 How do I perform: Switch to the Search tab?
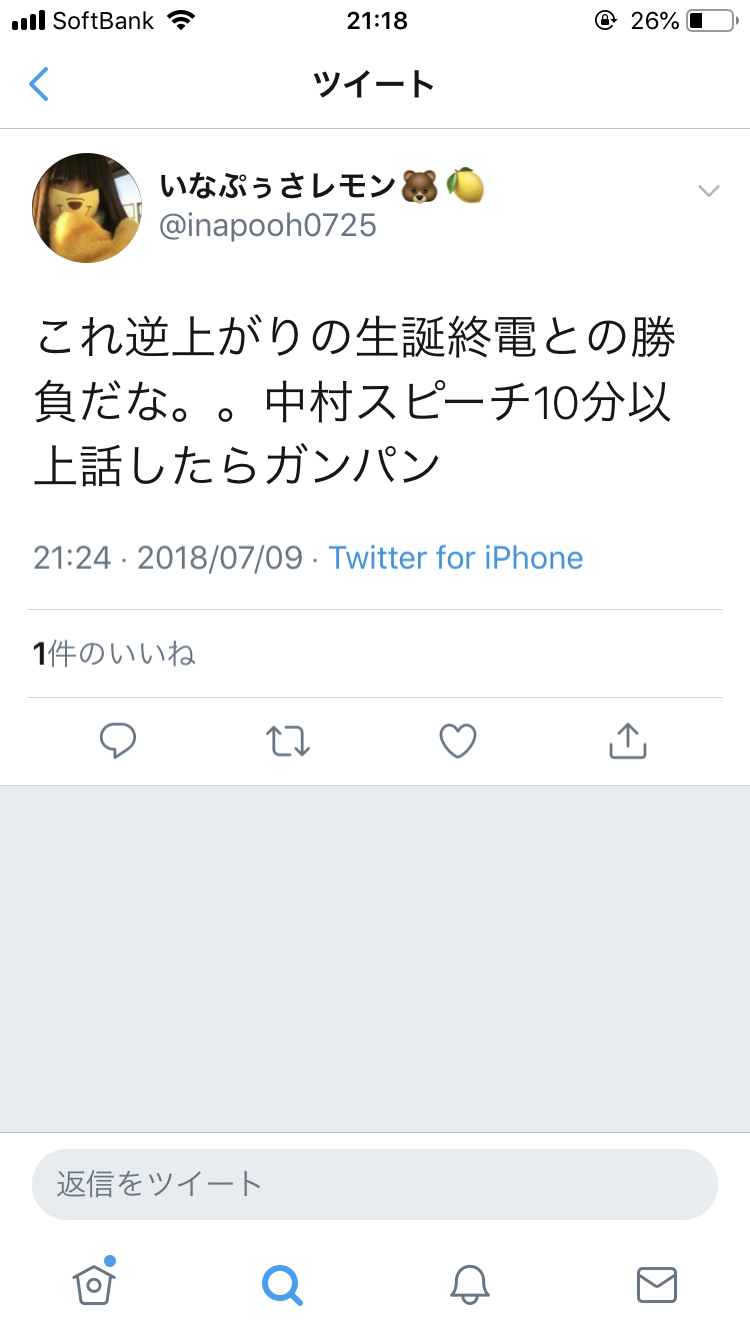pos(282,1283)
